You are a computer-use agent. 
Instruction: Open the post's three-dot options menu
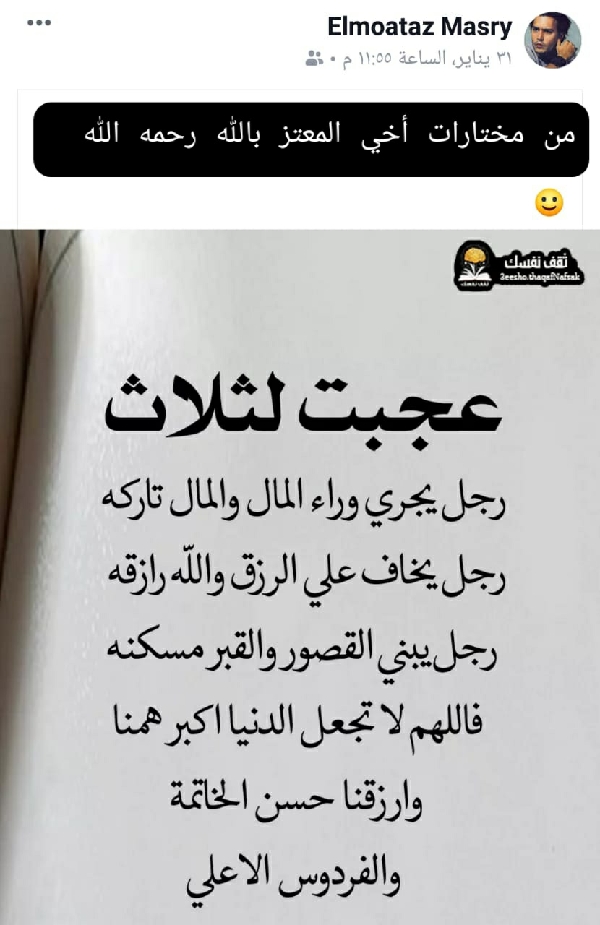(38, 22)
